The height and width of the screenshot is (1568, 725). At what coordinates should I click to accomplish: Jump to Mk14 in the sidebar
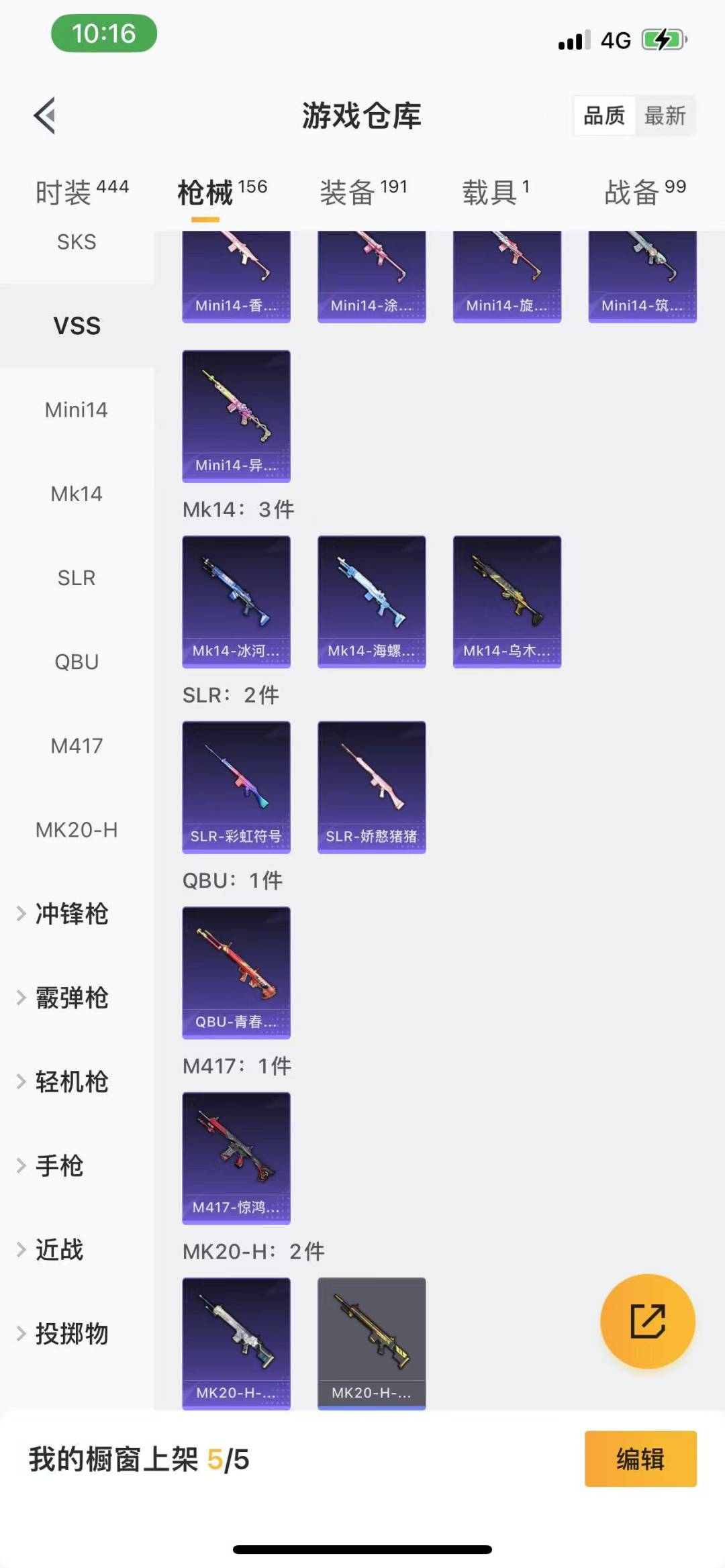click(77, 494)
